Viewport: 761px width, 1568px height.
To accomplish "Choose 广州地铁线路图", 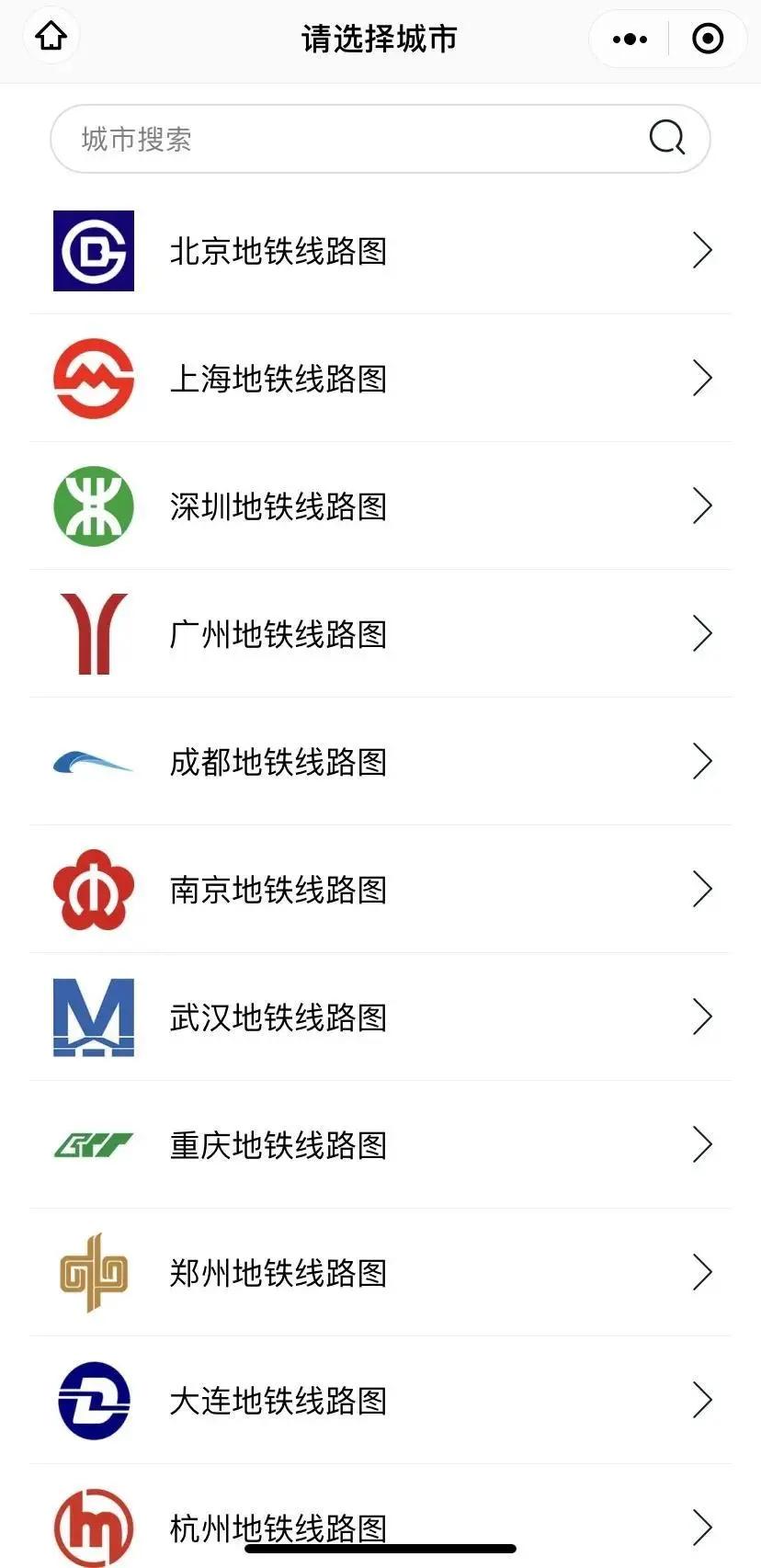I will pos(380,633).
